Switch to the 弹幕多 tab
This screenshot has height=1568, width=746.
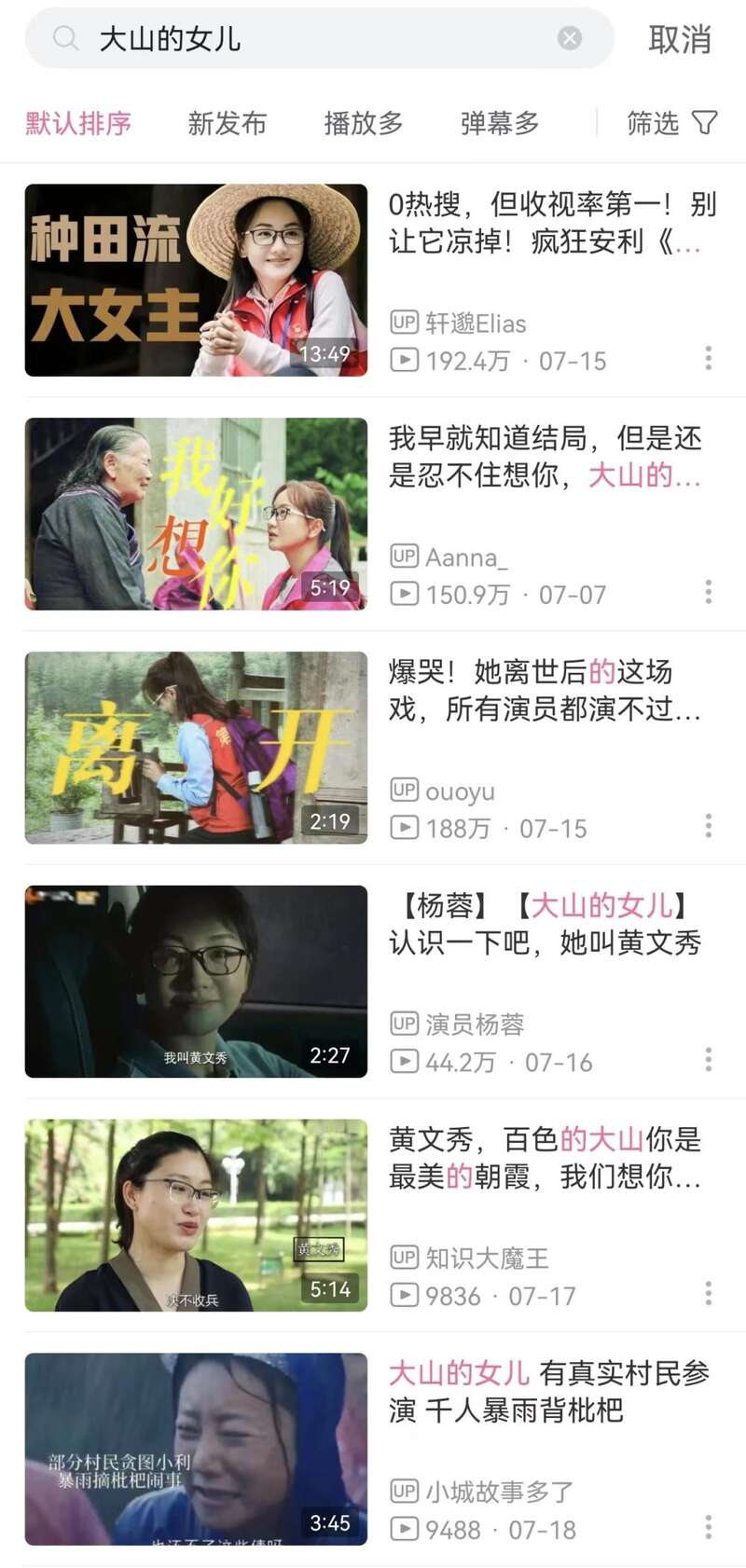coord(500,123)
